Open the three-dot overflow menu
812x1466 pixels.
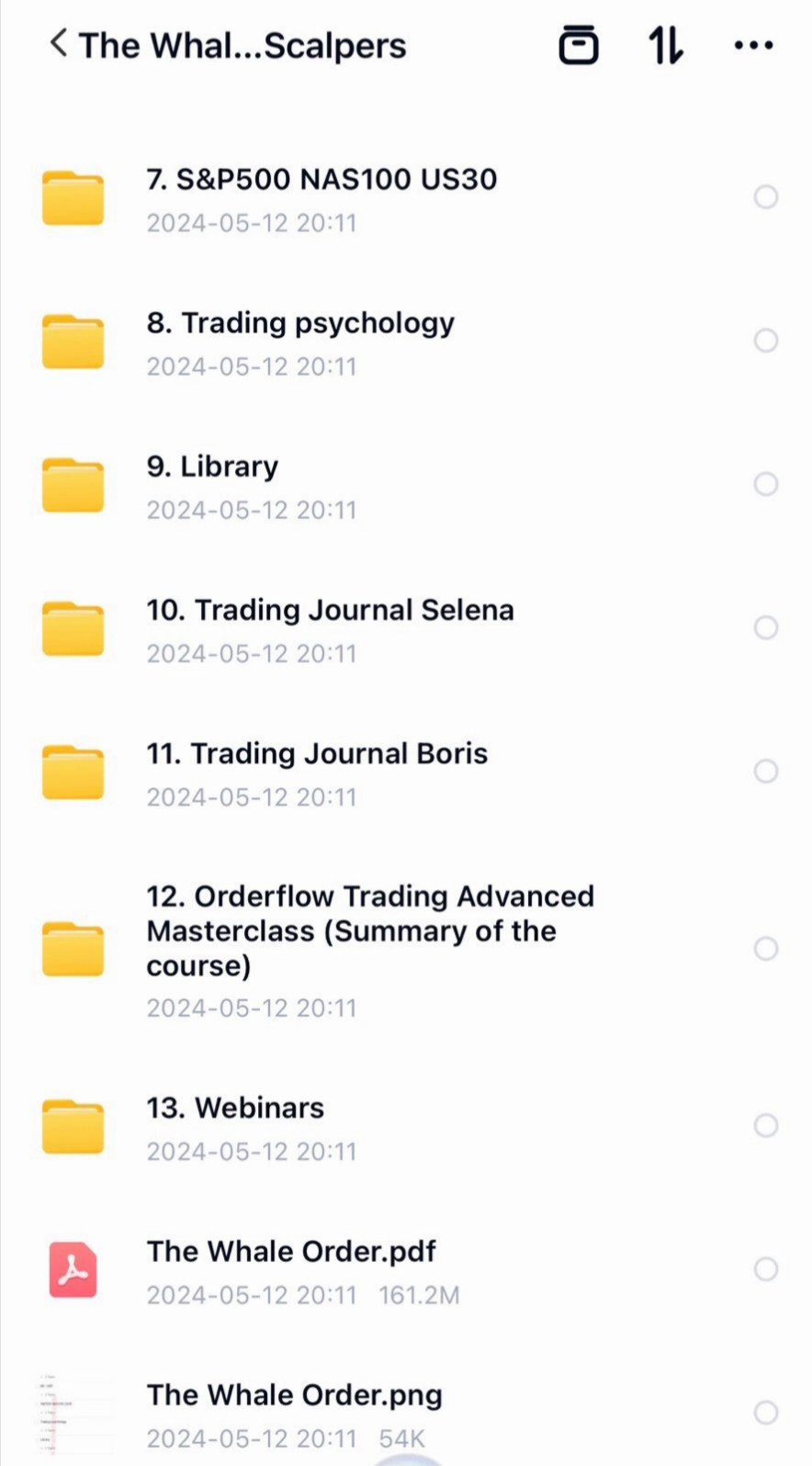(x=753, y=44)
